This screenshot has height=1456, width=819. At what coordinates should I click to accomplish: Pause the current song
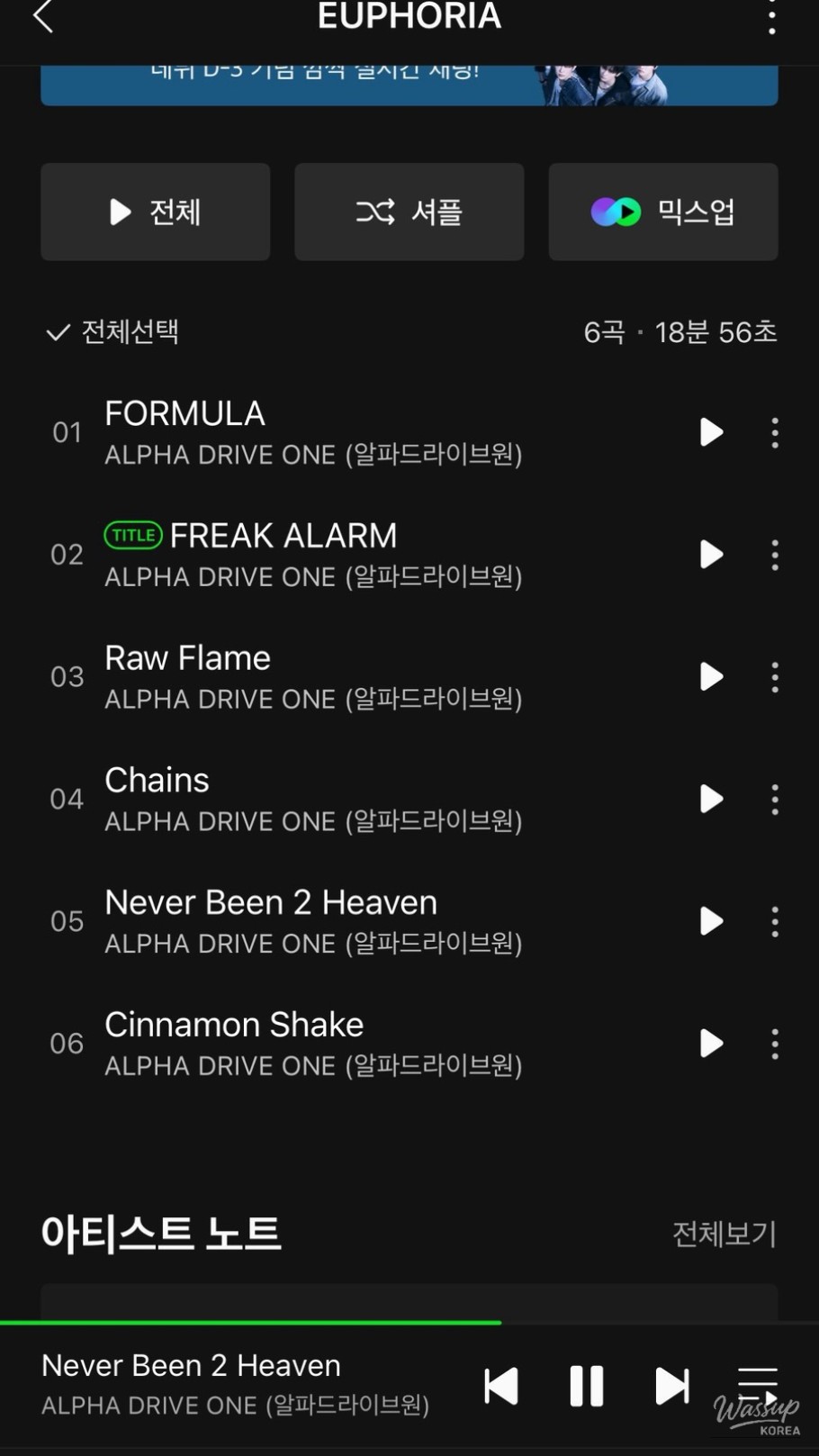[x=586, y=1386]
